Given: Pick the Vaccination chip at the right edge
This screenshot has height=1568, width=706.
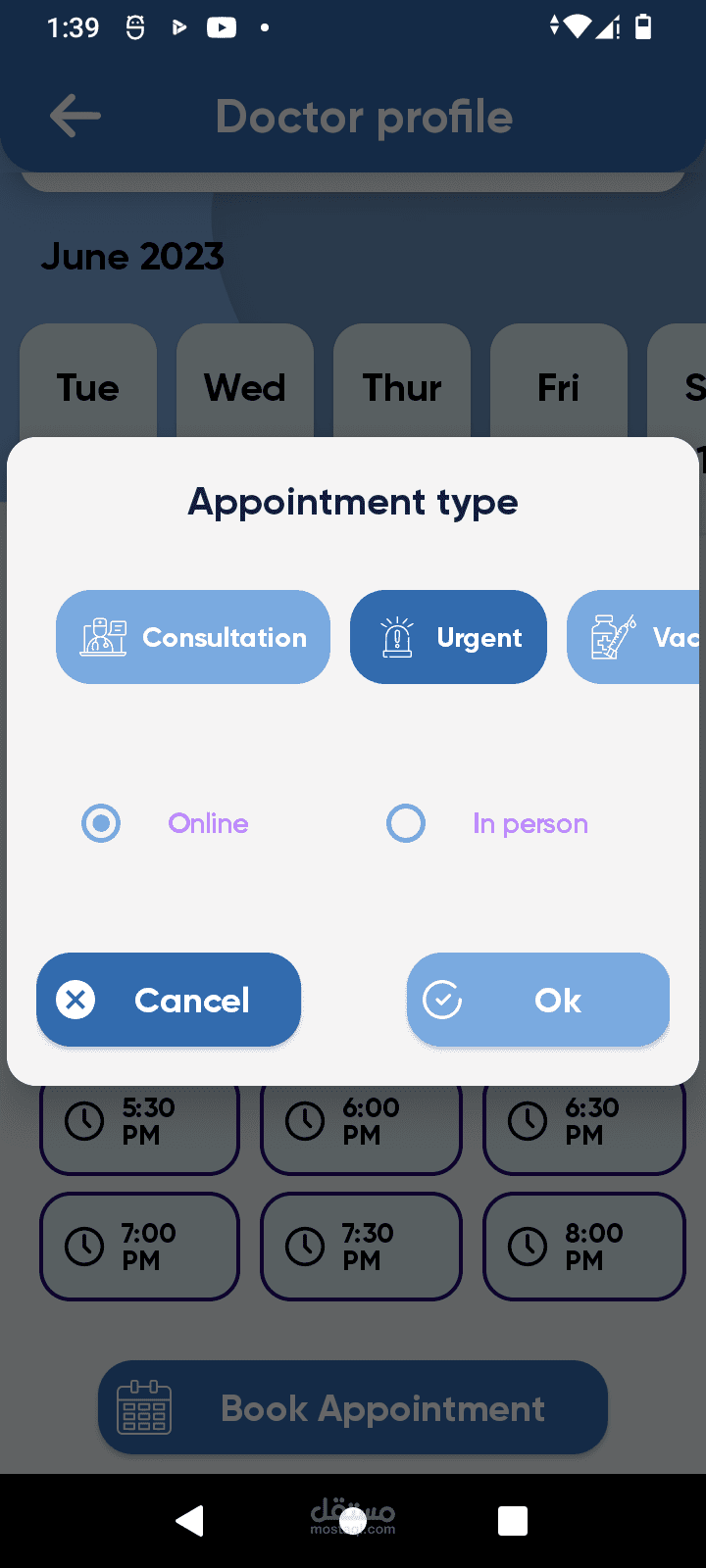Looking at the screenshot, I should (x=633, y=637).
